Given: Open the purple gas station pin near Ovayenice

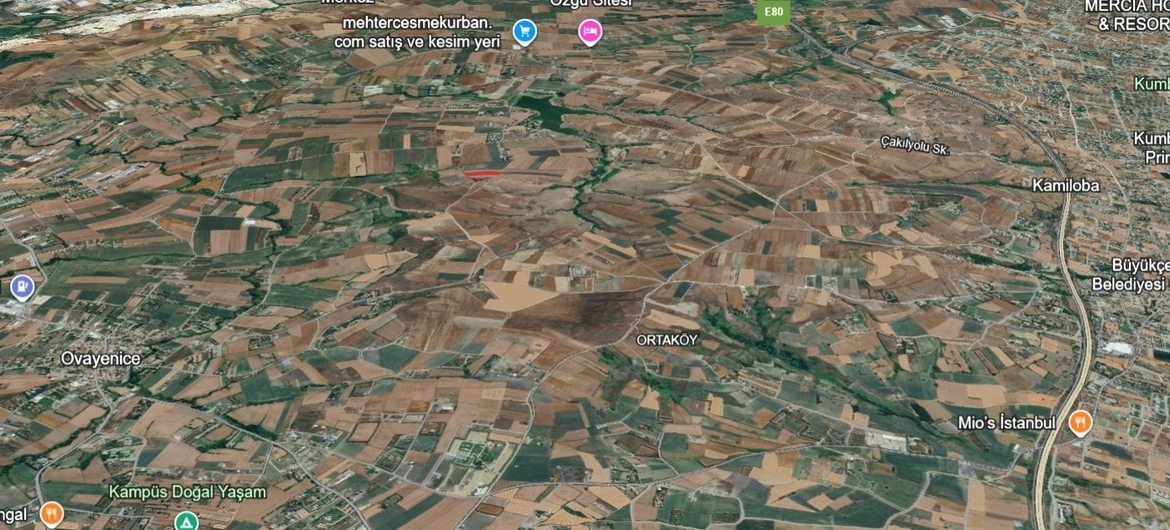Looking at the screenshot, I should coord(22,288).
